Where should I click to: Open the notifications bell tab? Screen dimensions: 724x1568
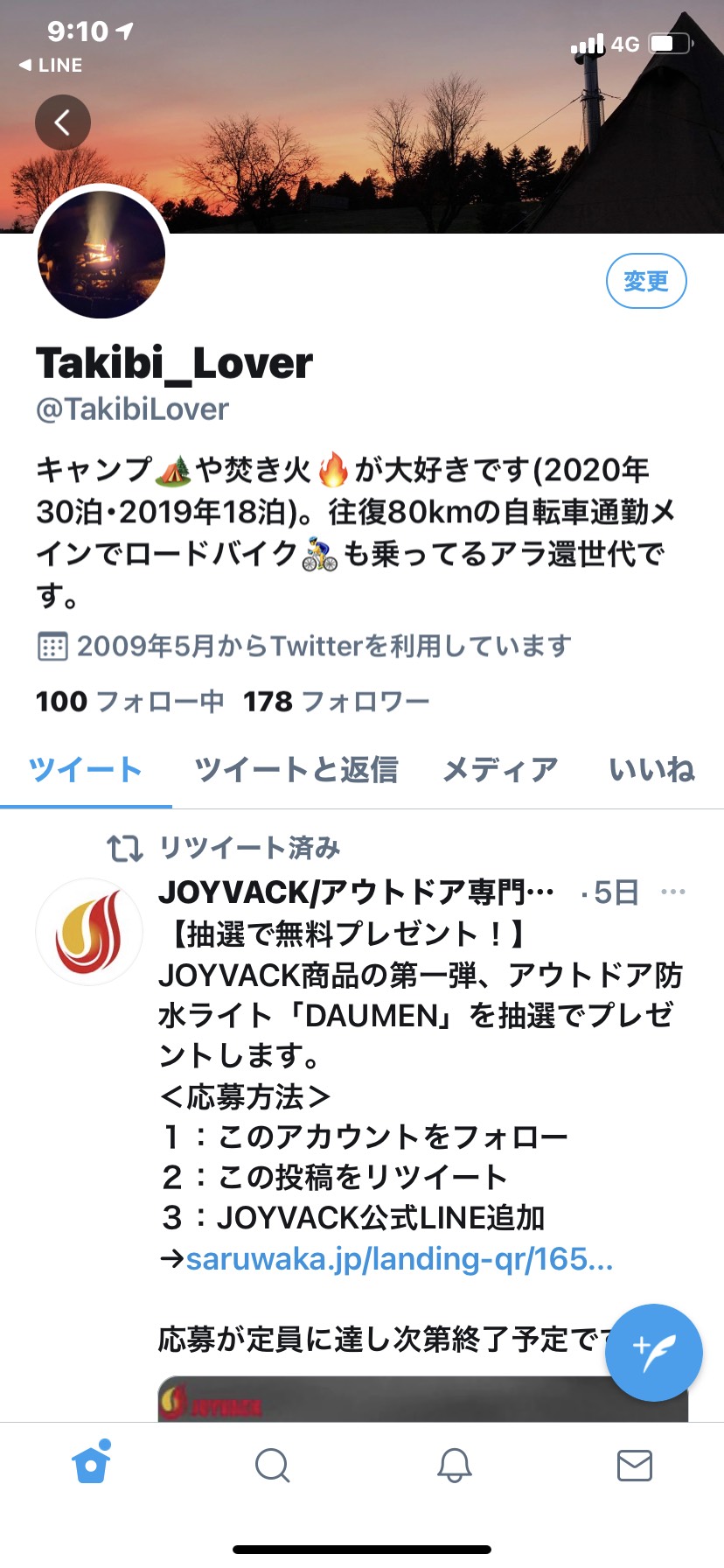pos(454,1465)
